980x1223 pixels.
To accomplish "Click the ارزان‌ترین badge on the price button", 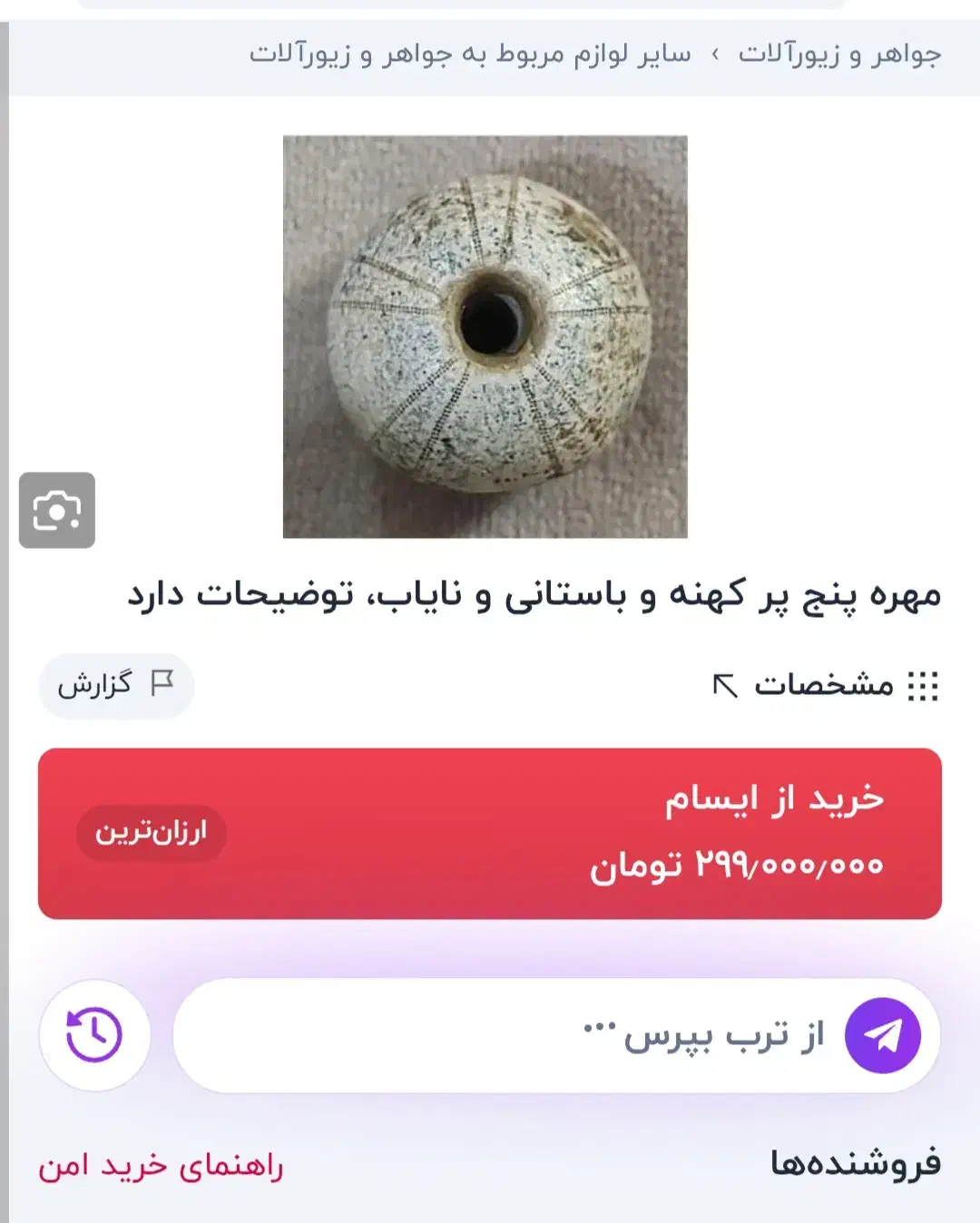I will coord(151,833).
